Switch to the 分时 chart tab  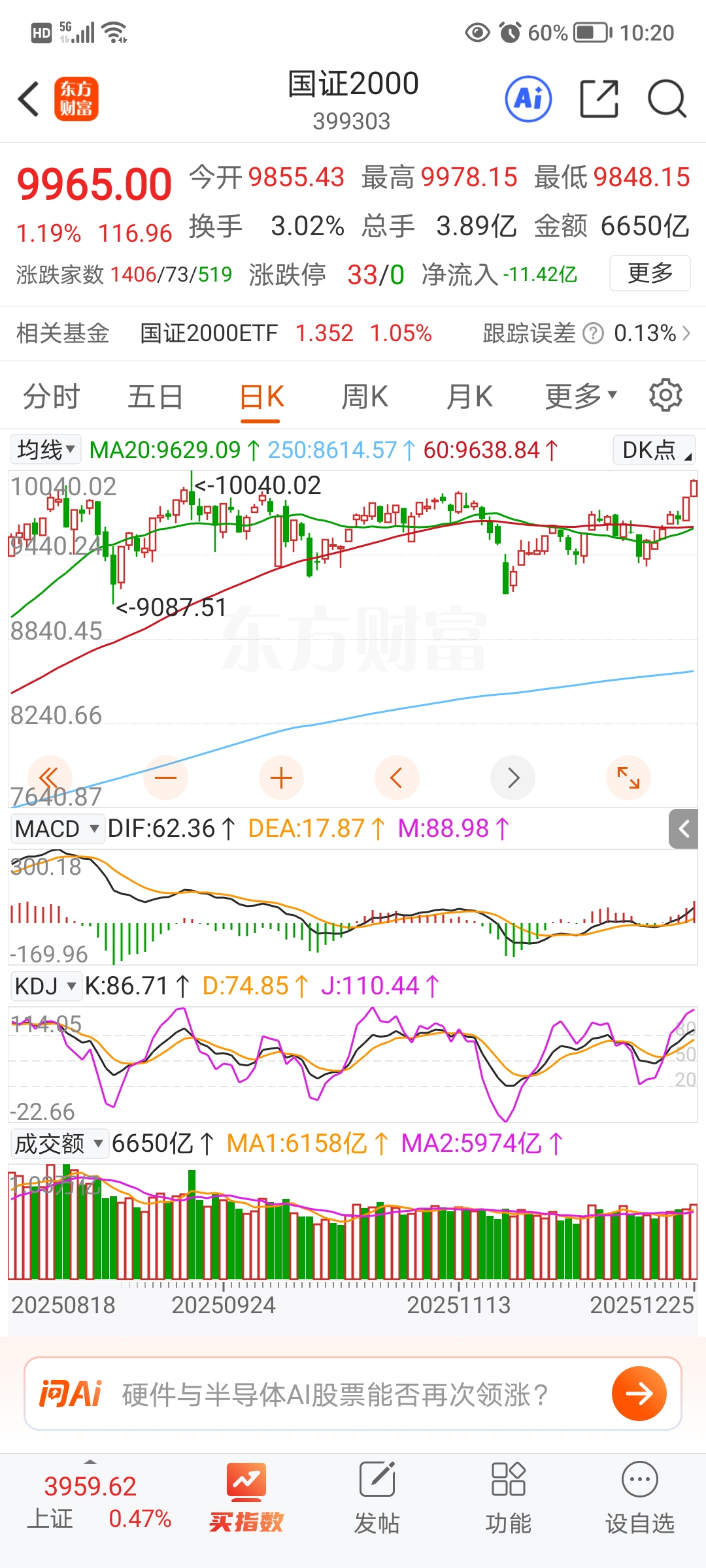point(51,397)
